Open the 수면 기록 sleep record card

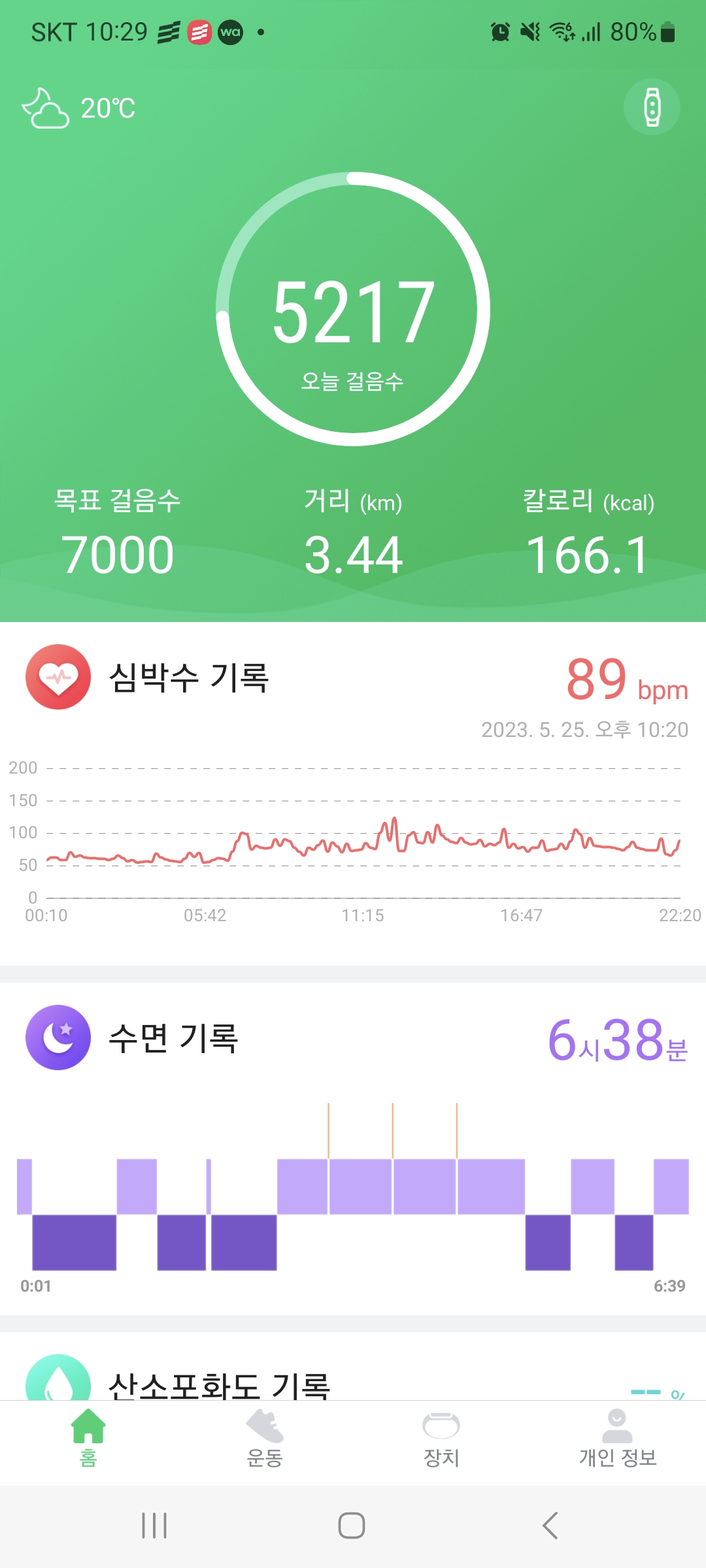(x=173, y=1038)
